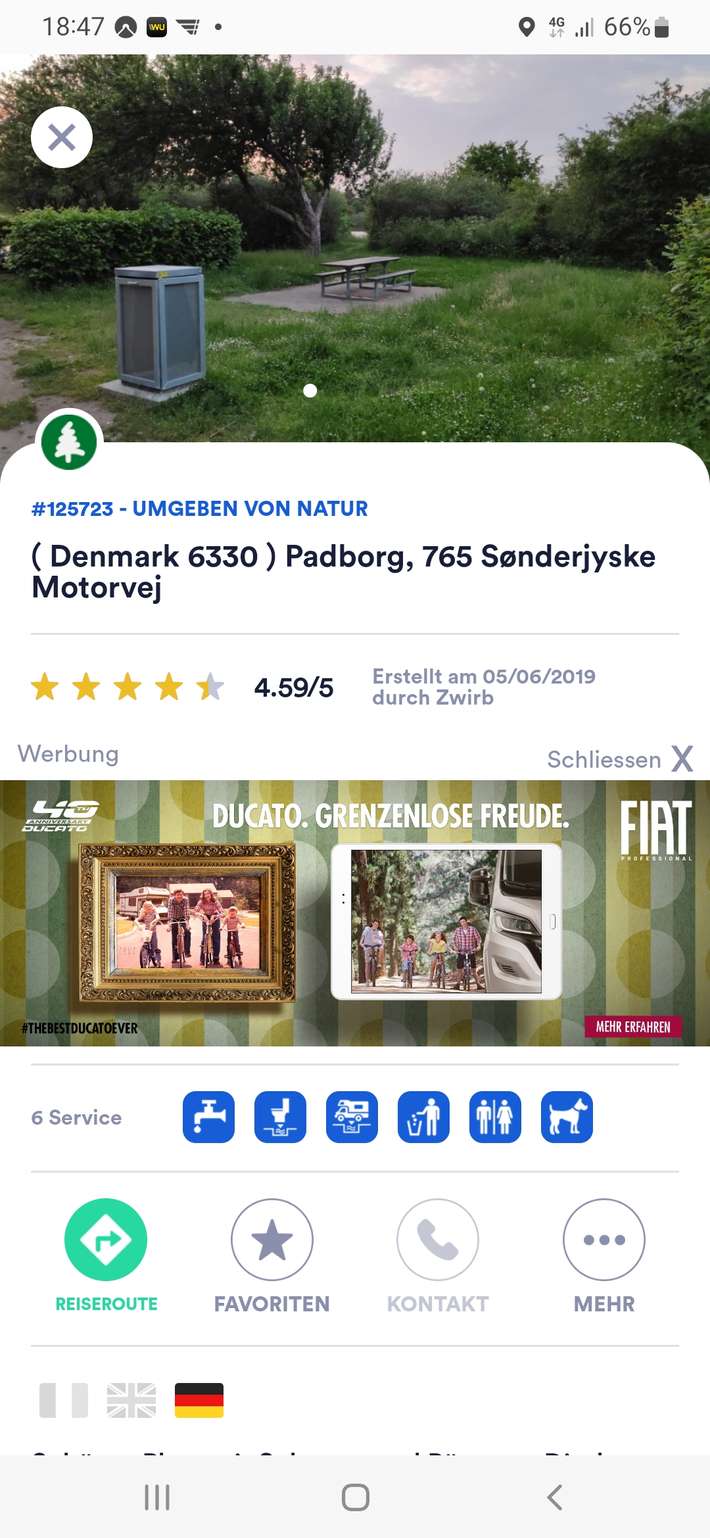
Task: Close the place detail view
Action: (x=62, y=137)
